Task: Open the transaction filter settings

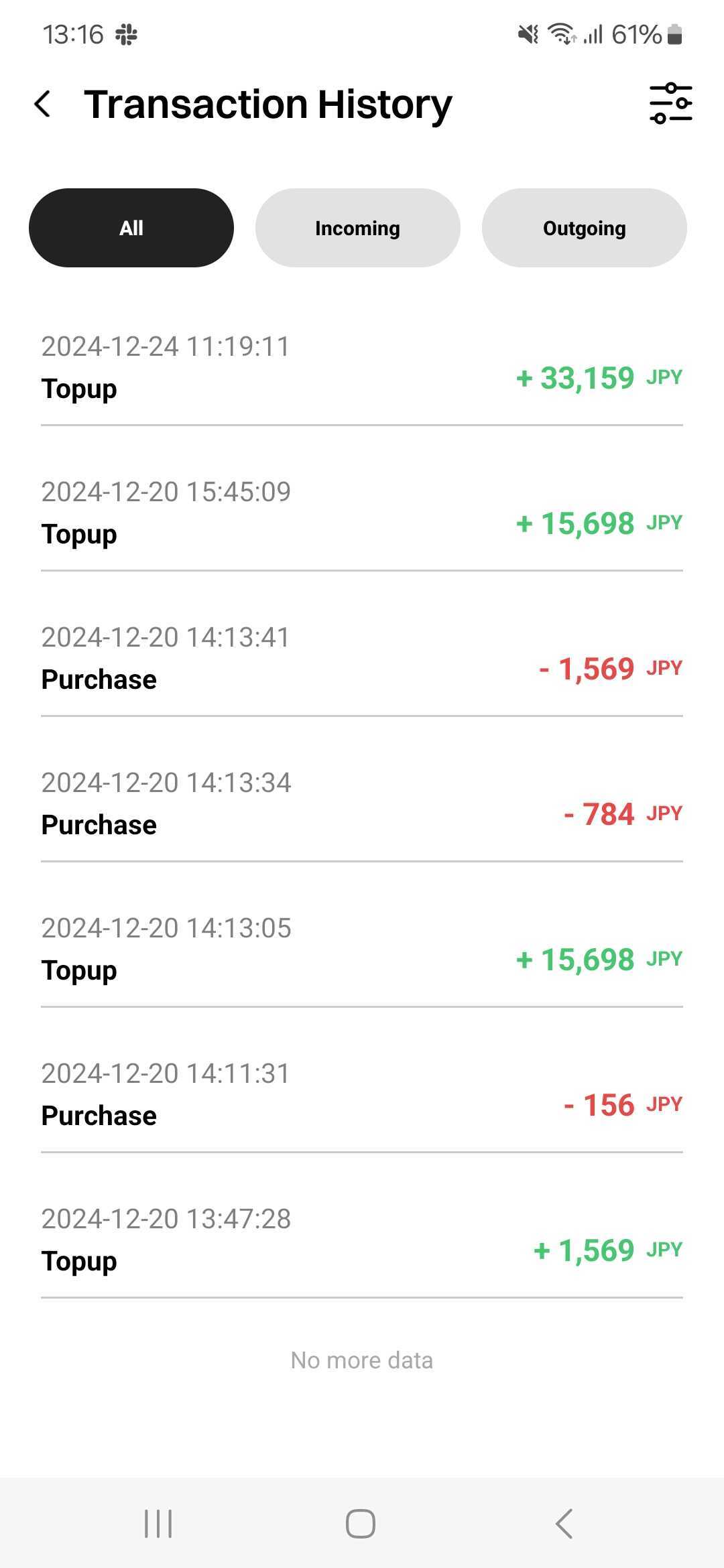Action: click(670, 104)
